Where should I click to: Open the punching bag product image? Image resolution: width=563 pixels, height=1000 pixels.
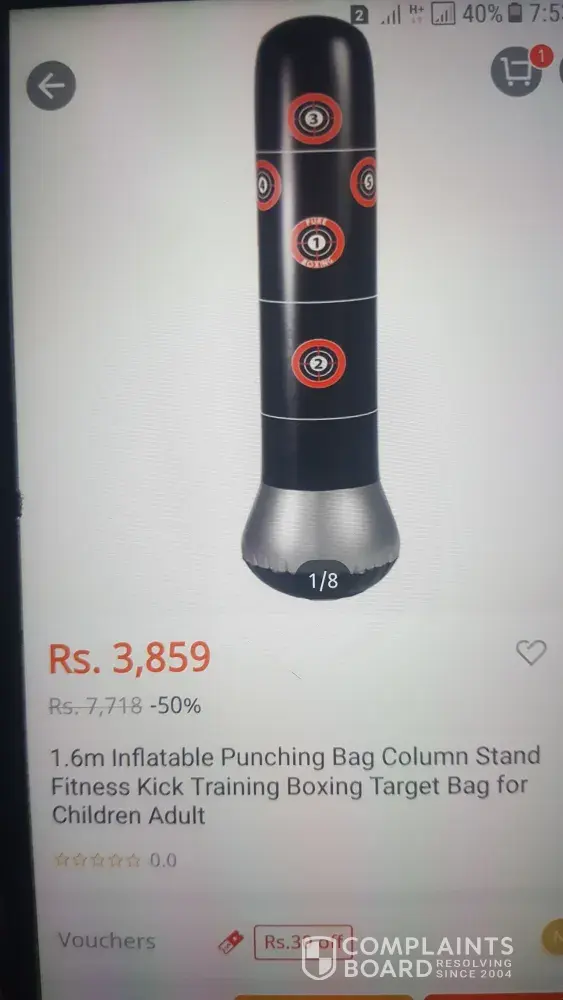pyautogui.click(x=321, y=308)
